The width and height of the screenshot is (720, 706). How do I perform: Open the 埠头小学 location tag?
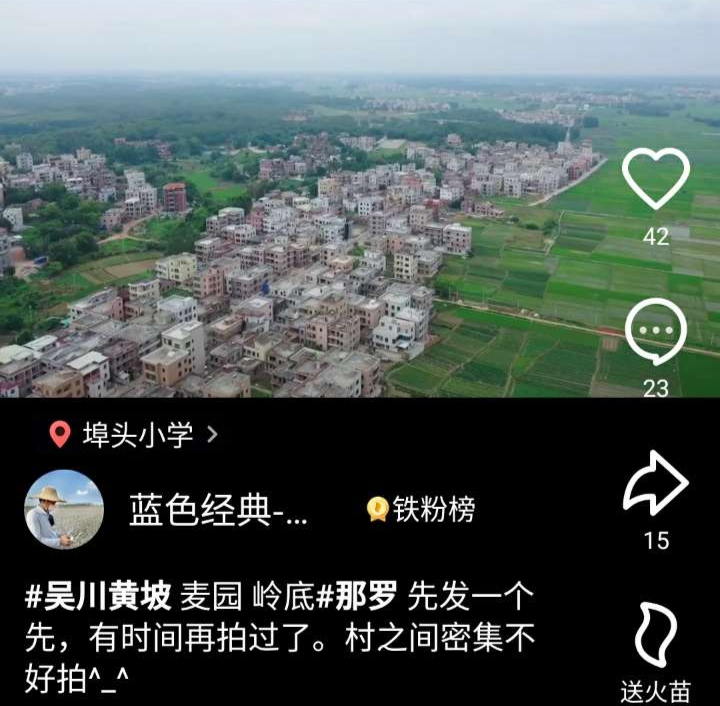click(x=134, y=434)
